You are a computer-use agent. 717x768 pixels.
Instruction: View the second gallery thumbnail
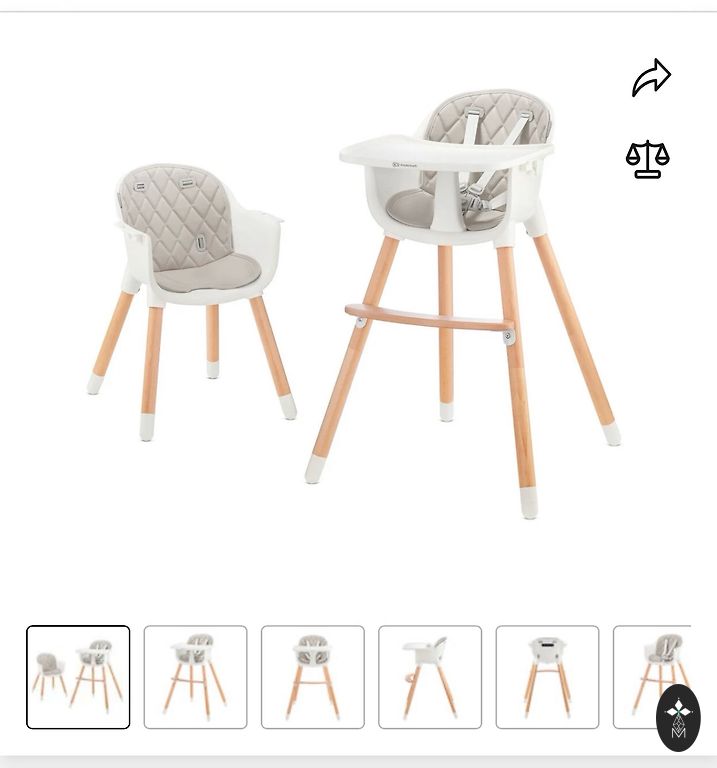pos(195,677)
